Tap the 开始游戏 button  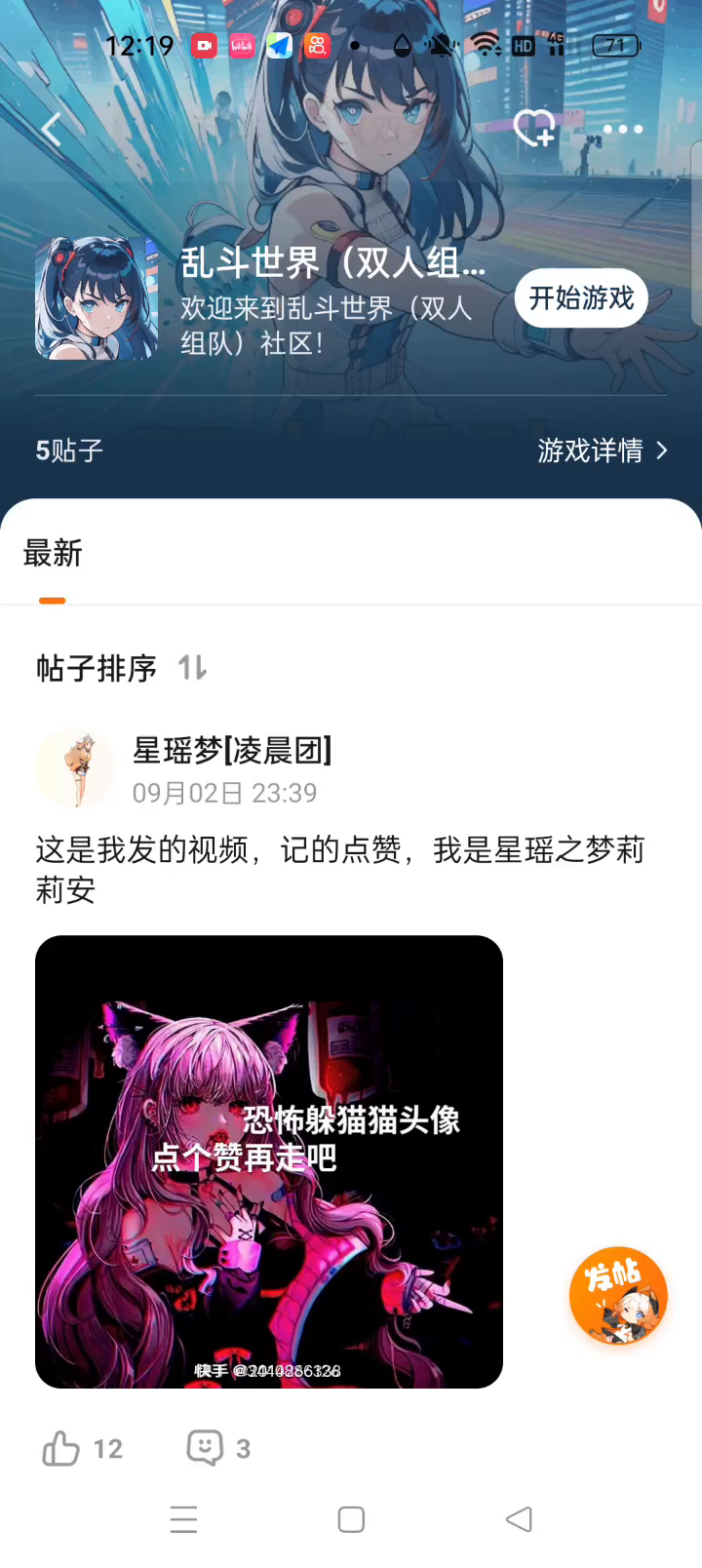[x=581, y=298]
